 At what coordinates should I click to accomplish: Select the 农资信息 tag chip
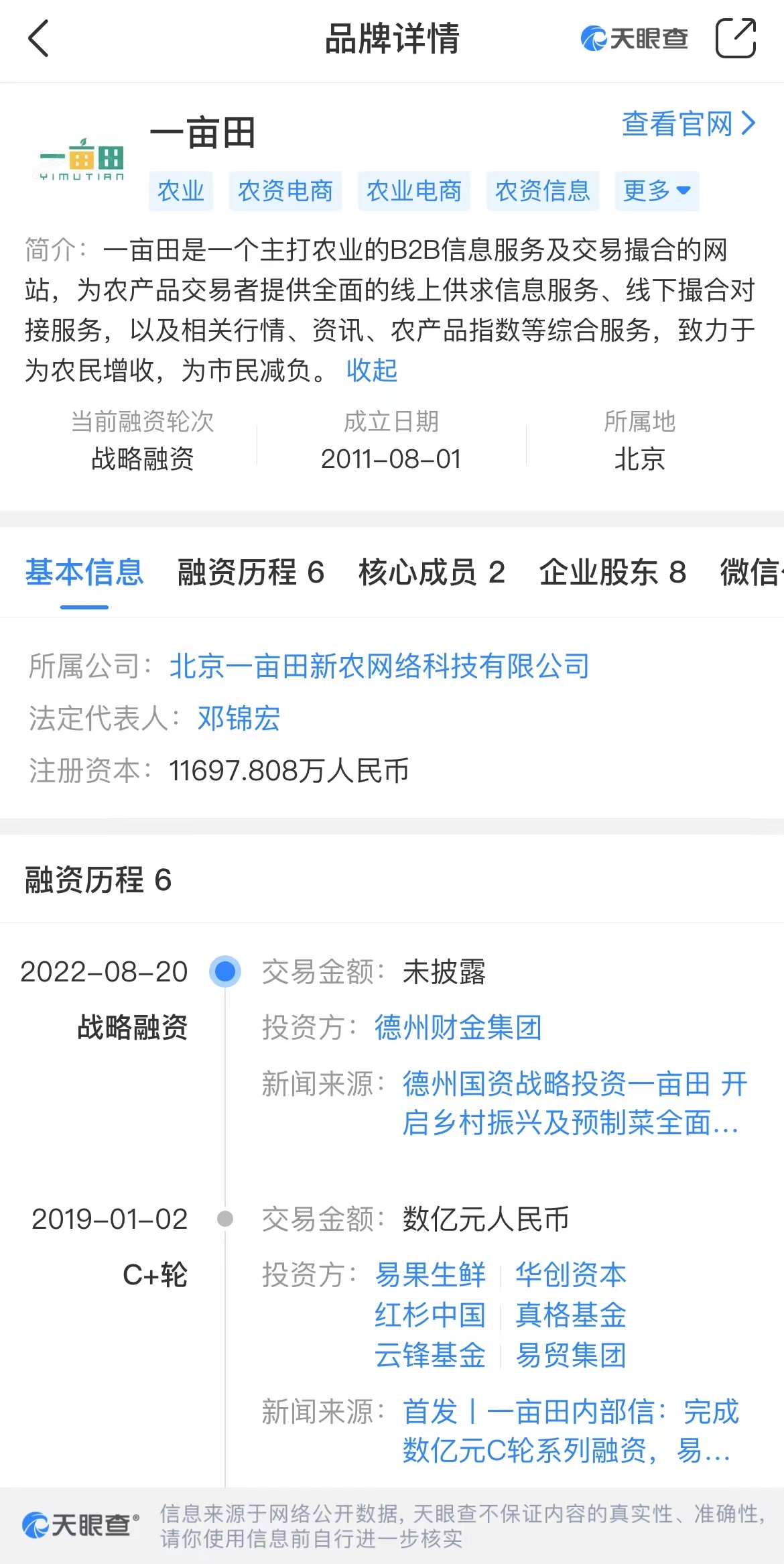[x=543, y=191]
